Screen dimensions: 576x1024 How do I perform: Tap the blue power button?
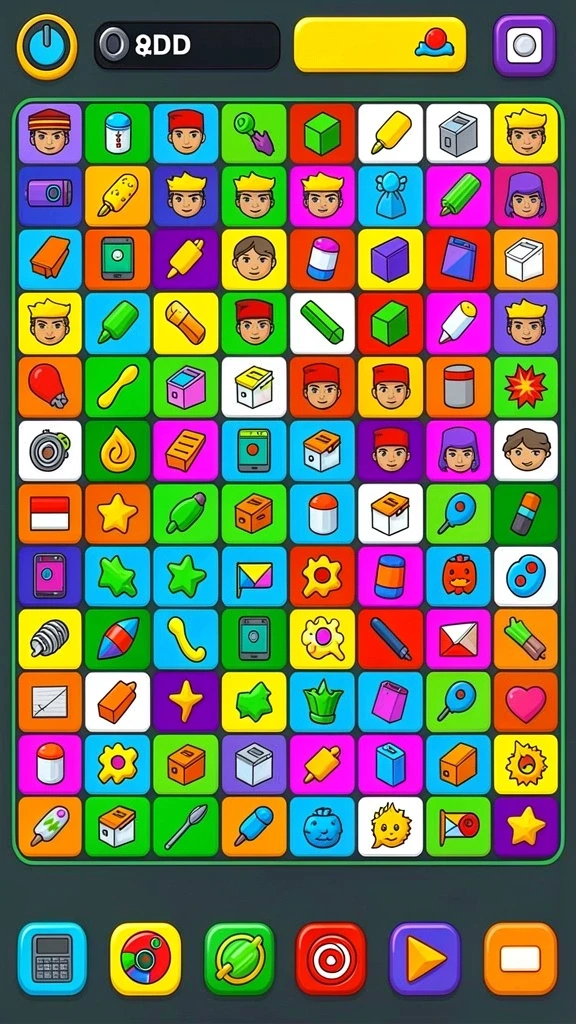[x=47, y=46]
